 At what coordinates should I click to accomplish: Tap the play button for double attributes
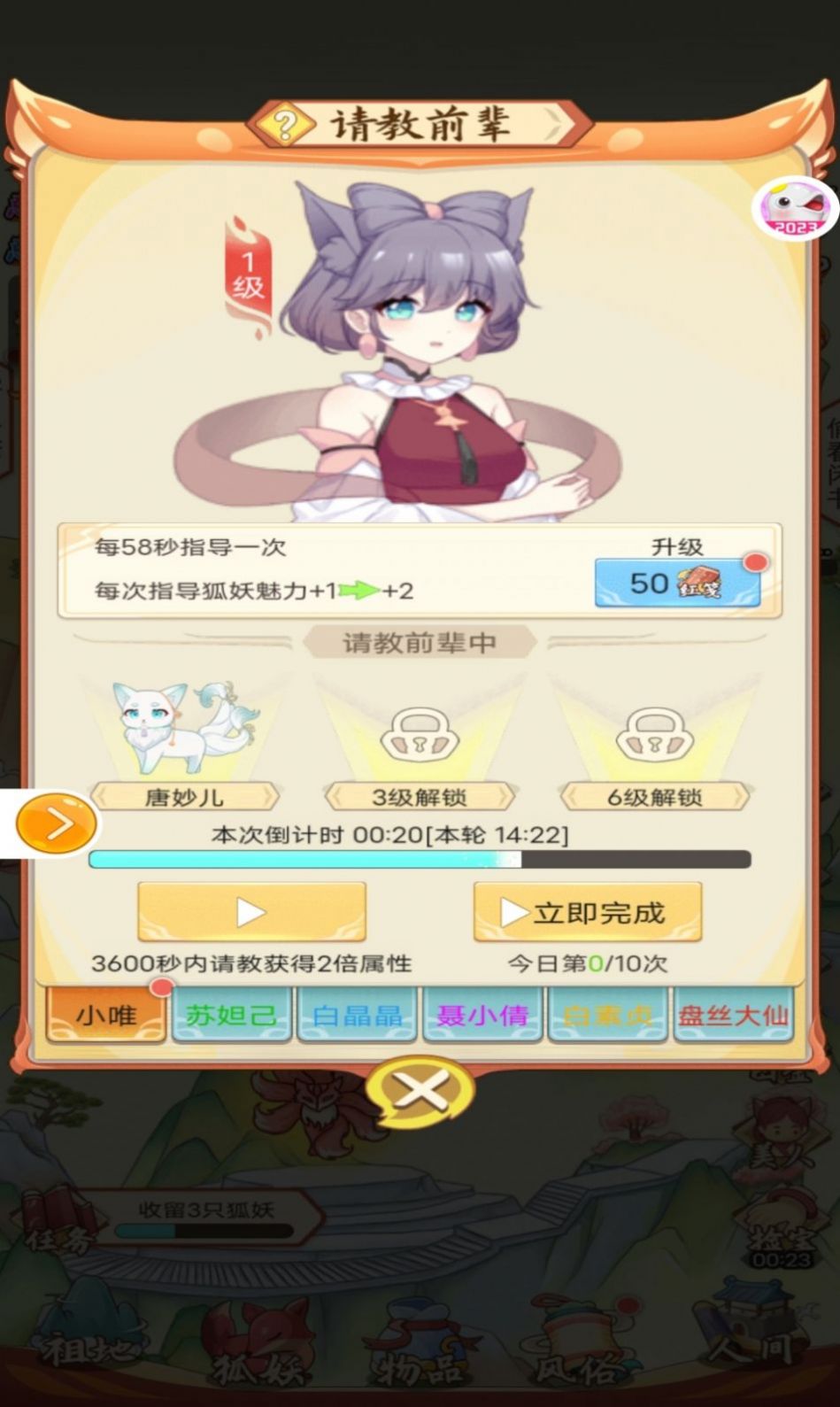point(251,912)
